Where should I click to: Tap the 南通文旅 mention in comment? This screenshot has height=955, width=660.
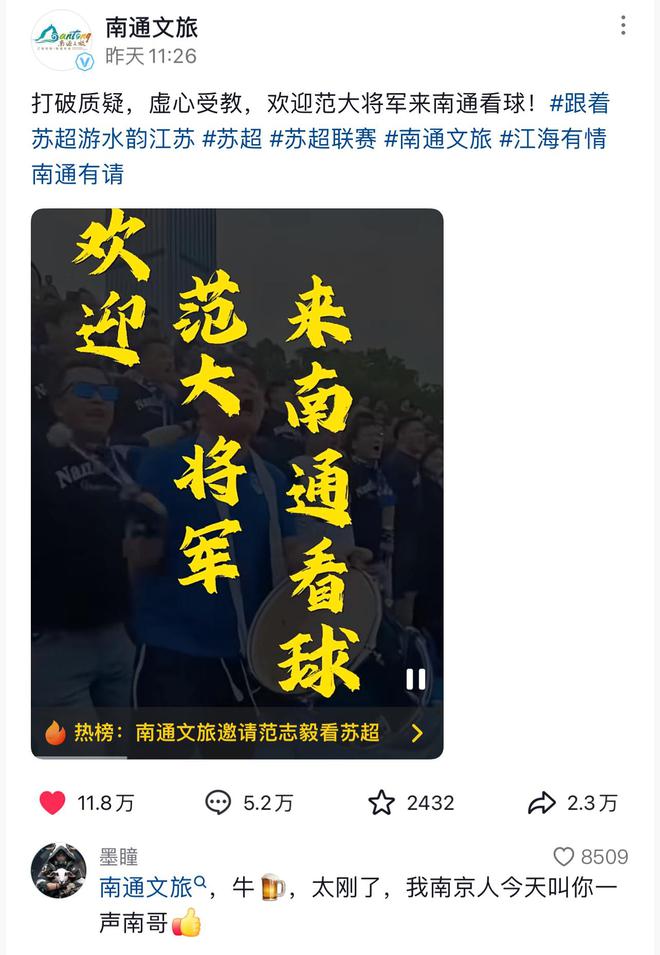point(146,887)
